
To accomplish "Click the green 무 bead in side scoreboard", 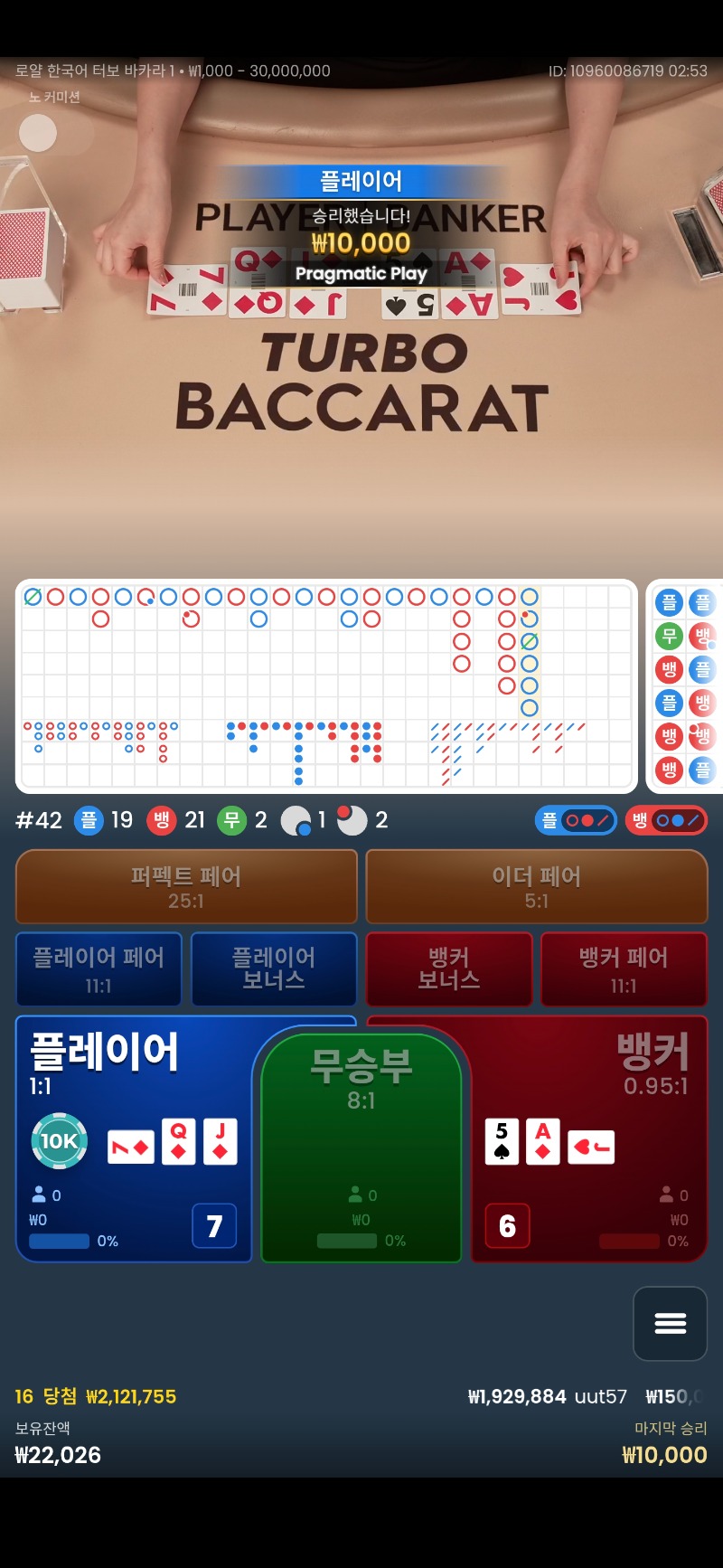I will coord(668,636).
